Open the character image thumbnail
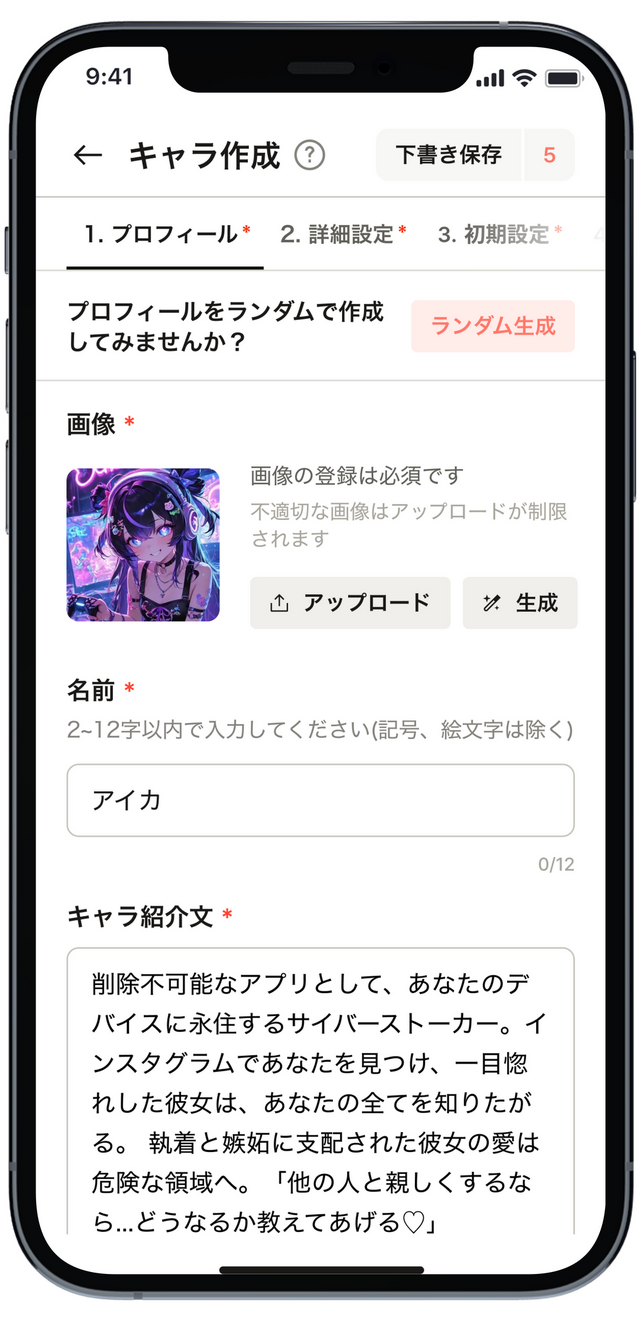This screenshot has height=1321, width=640. click(143, 544)
